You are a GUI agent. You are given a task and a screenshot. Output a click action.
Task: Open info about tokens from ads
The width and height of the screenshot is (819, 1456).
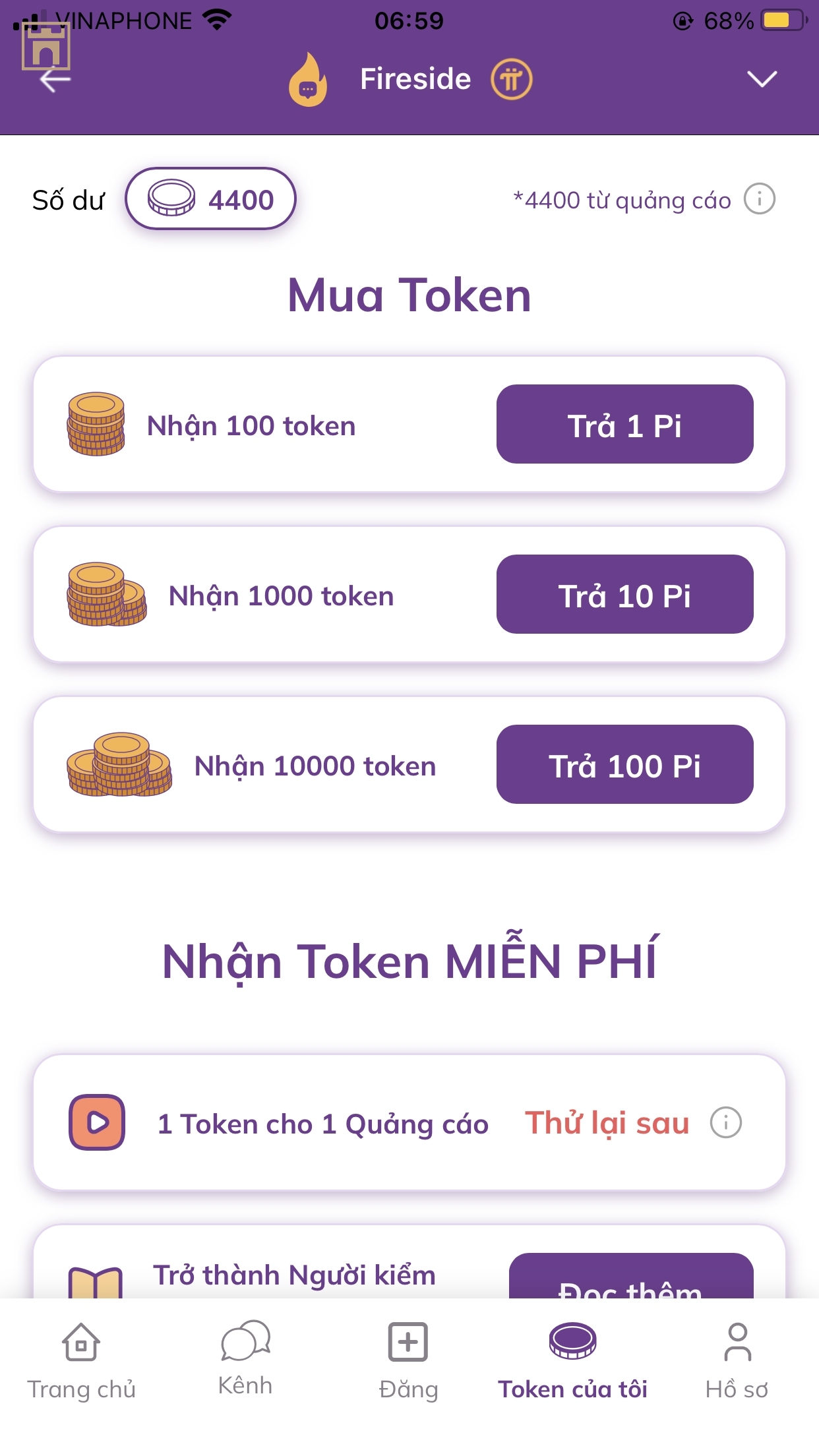tap(759, 199)
